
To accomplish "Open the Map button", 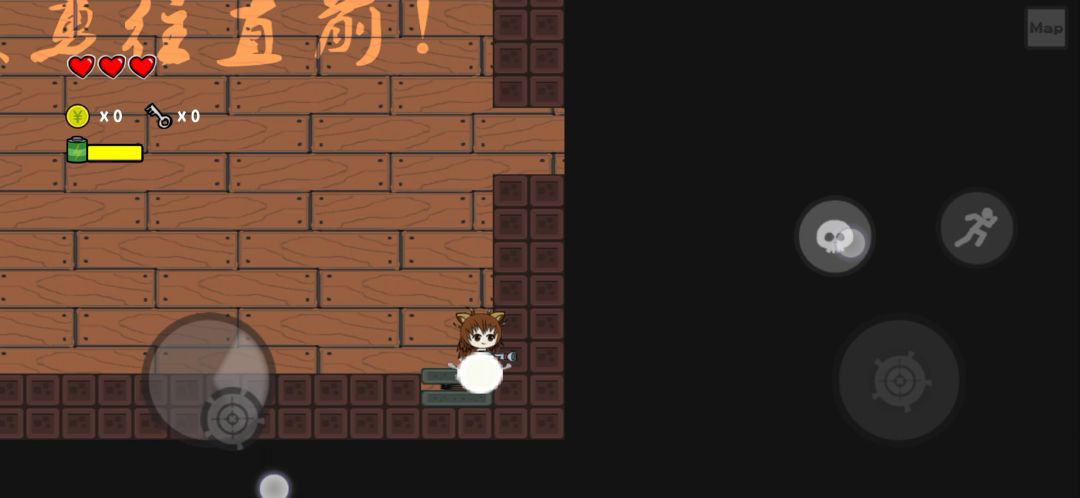I will (1046, 28).
